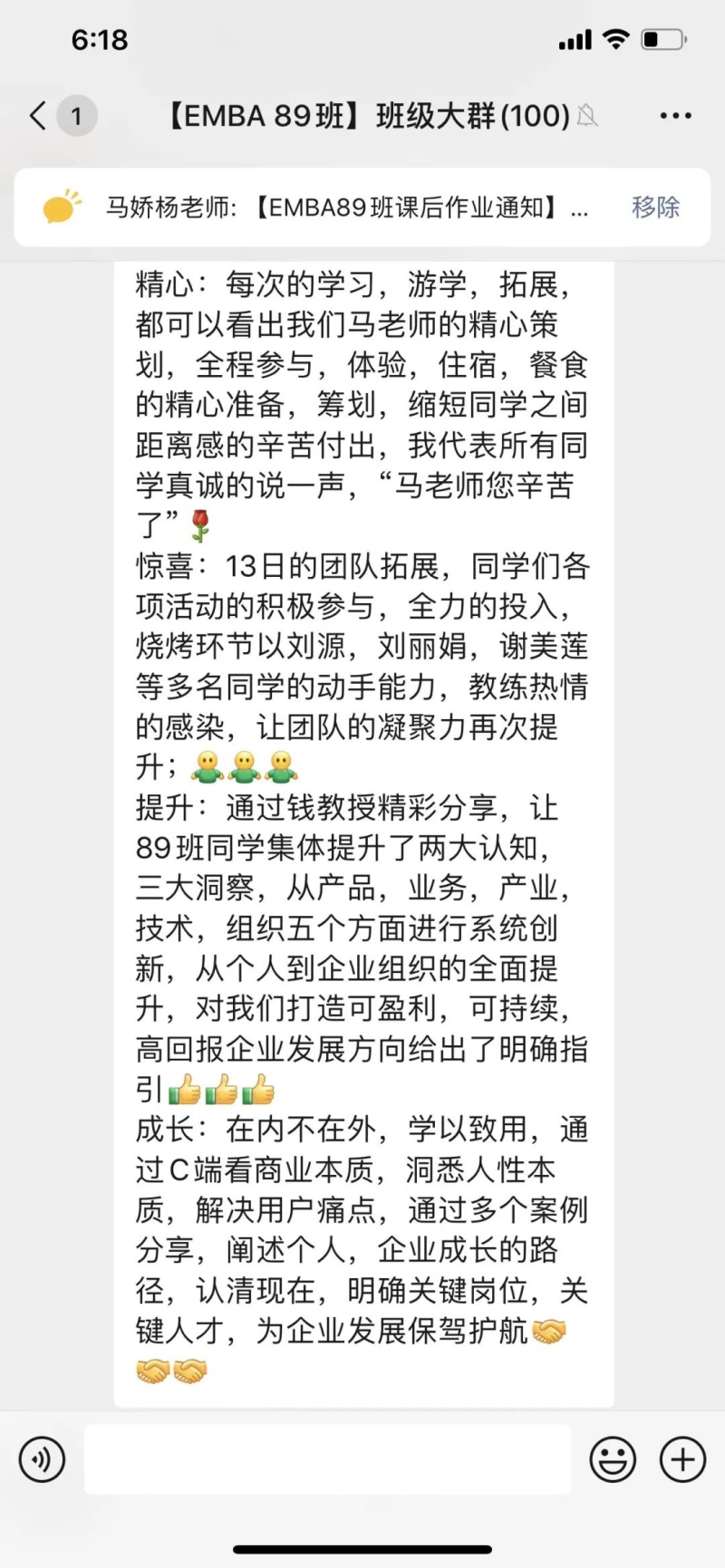Viewport: 725px width, 1568px height.
Task: Tap 移除 to remove the pinned notice
Action: 655,207
